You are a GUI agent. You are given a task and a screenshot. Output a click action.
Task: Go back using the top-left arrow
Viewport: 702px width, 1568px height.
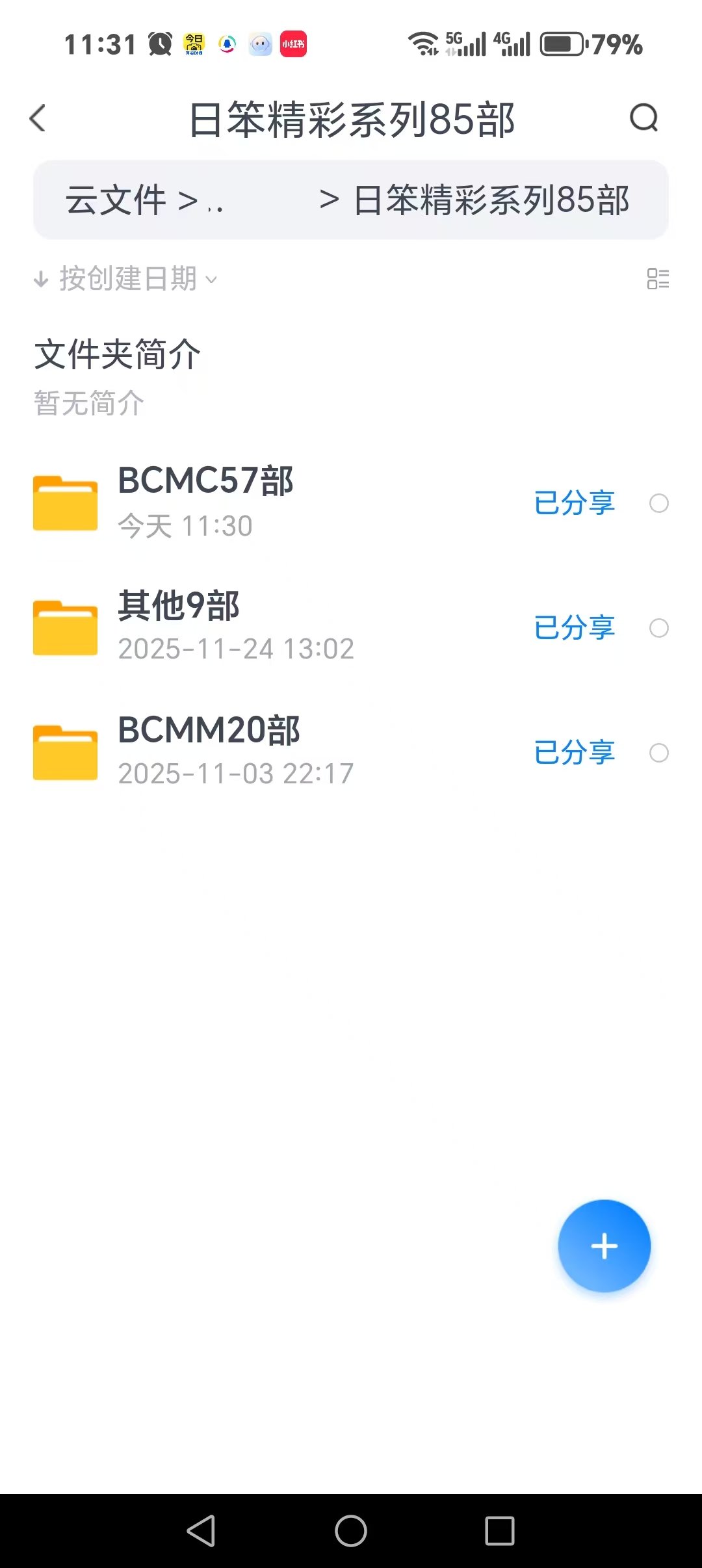coord(38,118)
